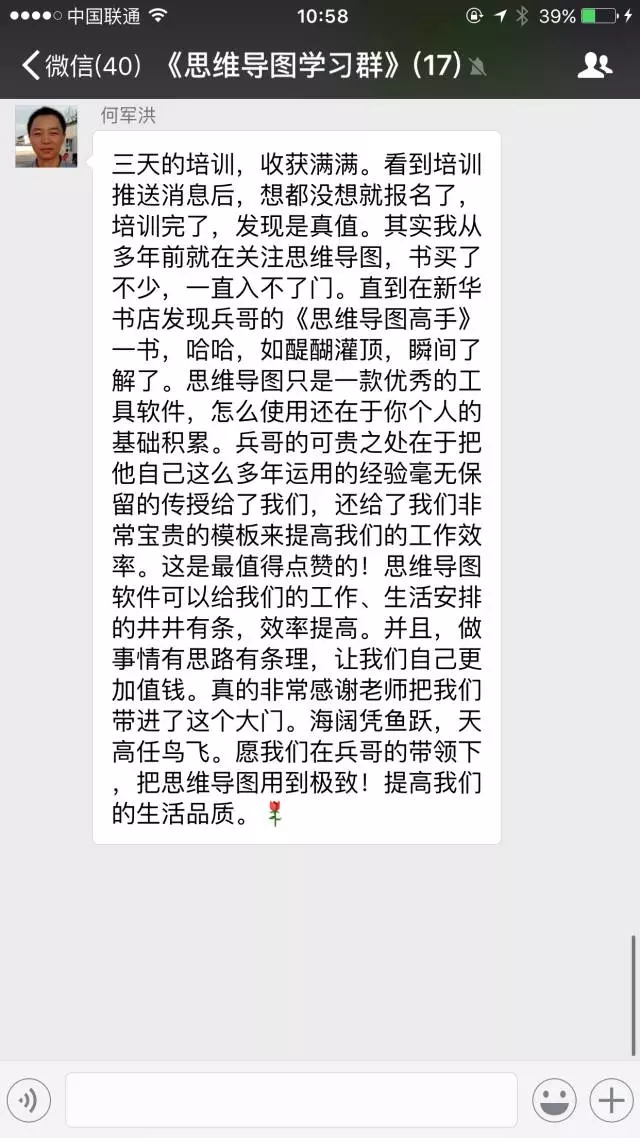Go back to the 微信 chat list
Screen dimensions: 640x1138
coord(80,66)
